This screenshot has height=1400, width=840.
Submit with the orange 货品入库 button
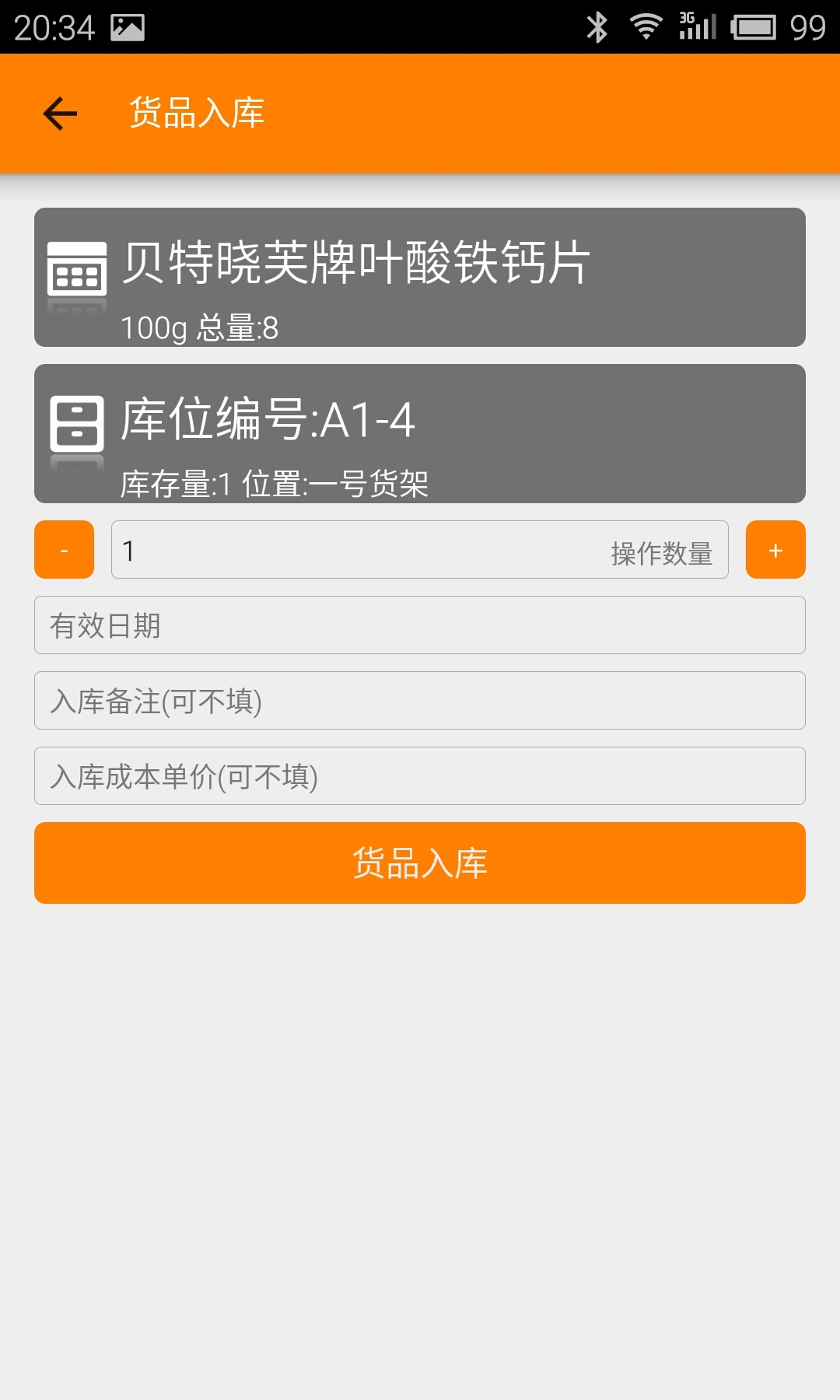pyautogui.click(x=420, y=863)
